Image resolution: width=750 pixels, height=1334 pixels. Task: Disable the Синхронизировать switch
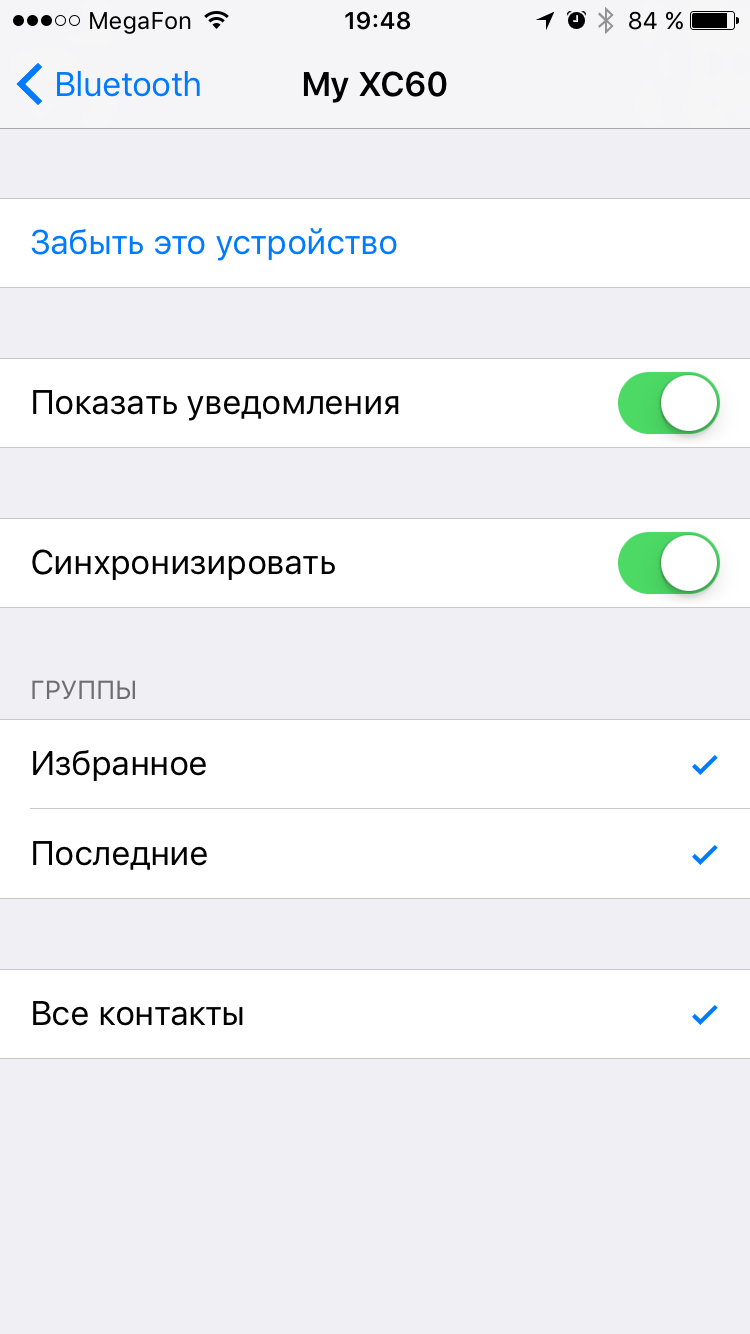point(669,563)
